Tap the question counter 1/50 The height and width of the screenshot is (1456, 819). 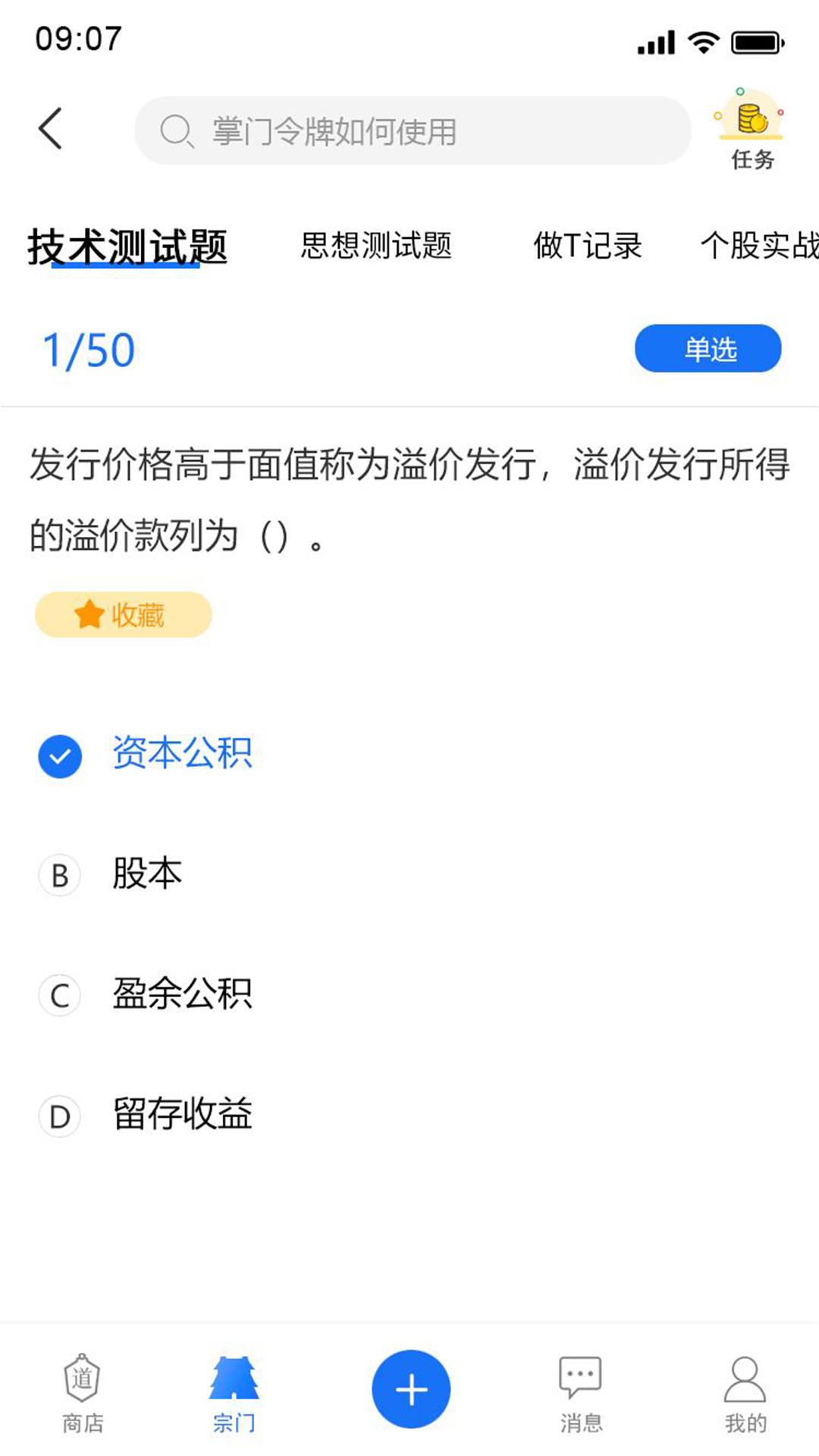coord(89,349)
